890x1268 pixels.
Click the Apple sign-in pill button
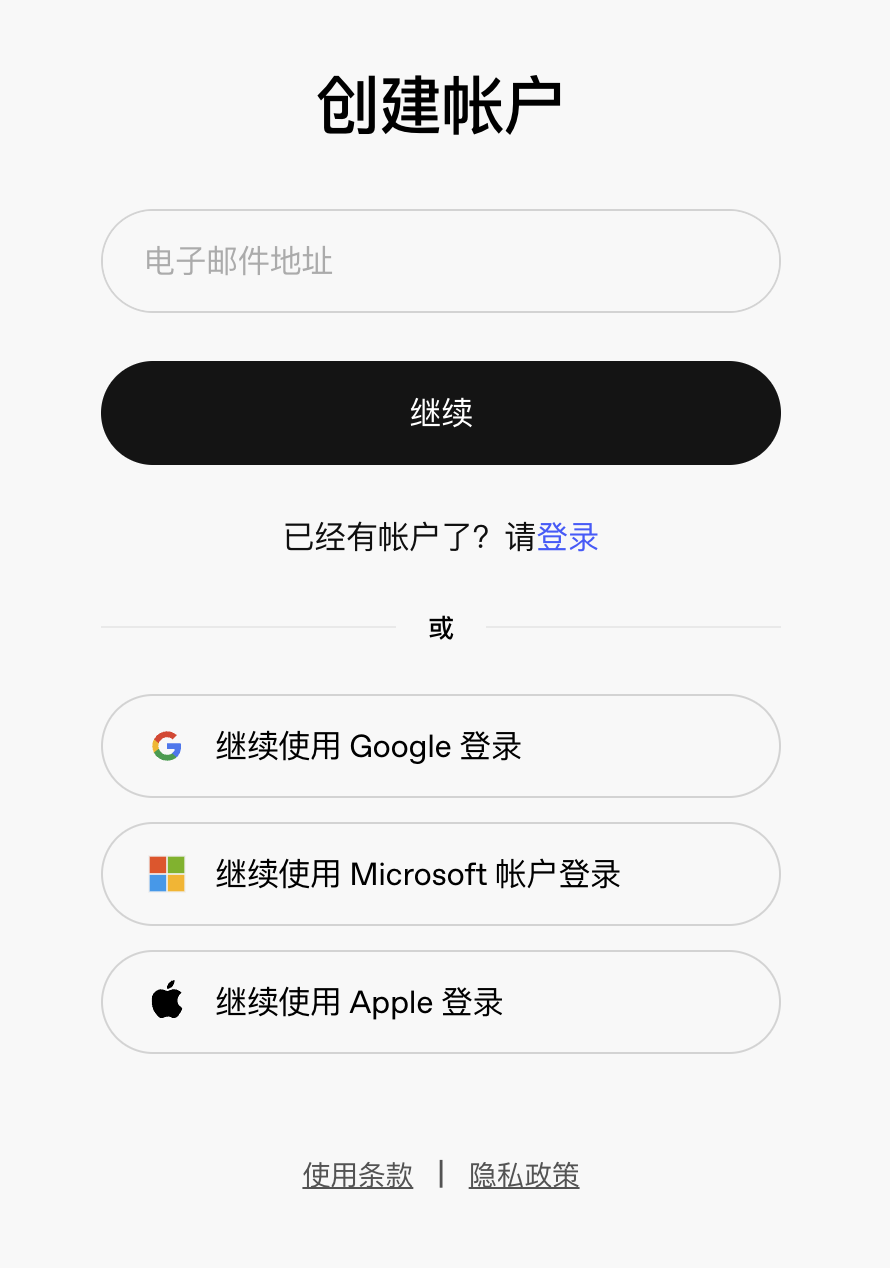pyautogui.click(x=440, y=1002)
